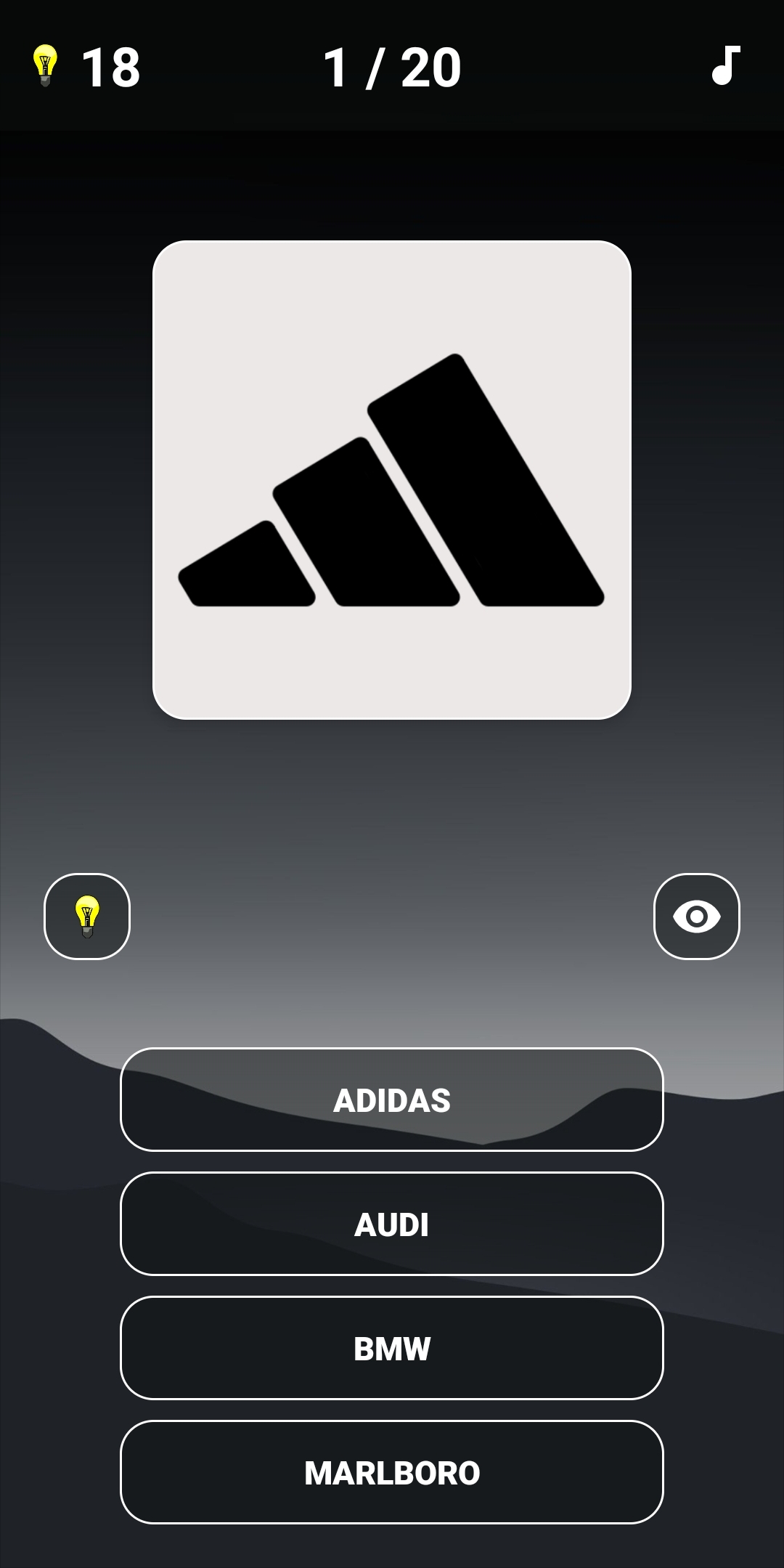Viewport: 784px width, 1568px height.
Task: Toggle the music note icon
Action: 725,66
